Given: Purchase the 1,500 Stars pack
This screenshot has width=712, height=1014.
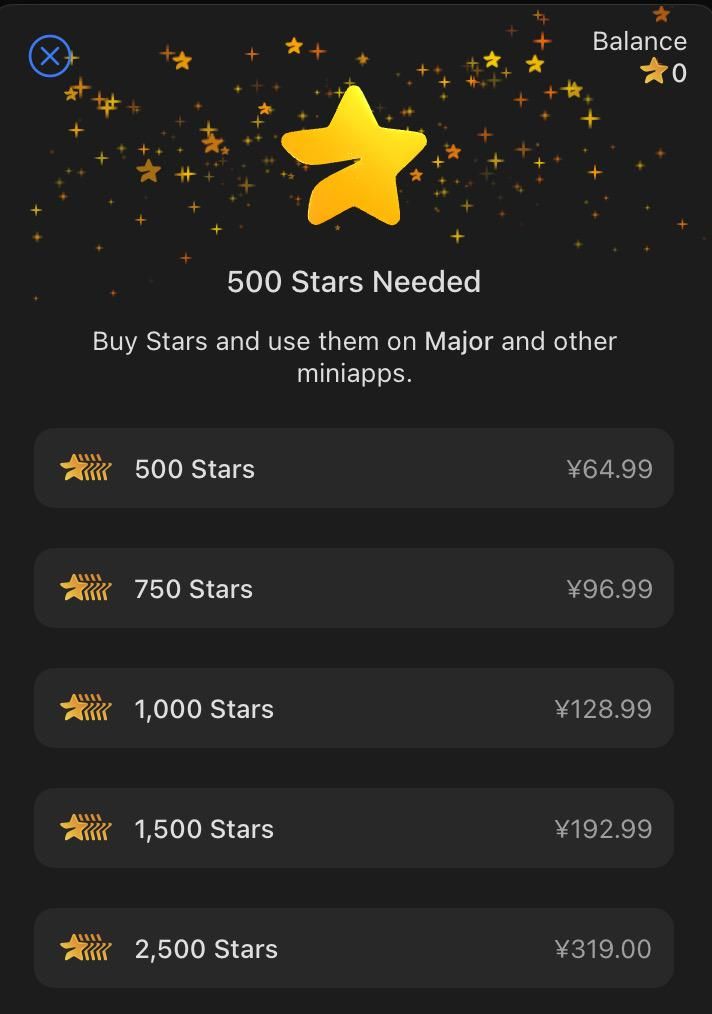Looking at the screenshot, I should tap(354, 828).
